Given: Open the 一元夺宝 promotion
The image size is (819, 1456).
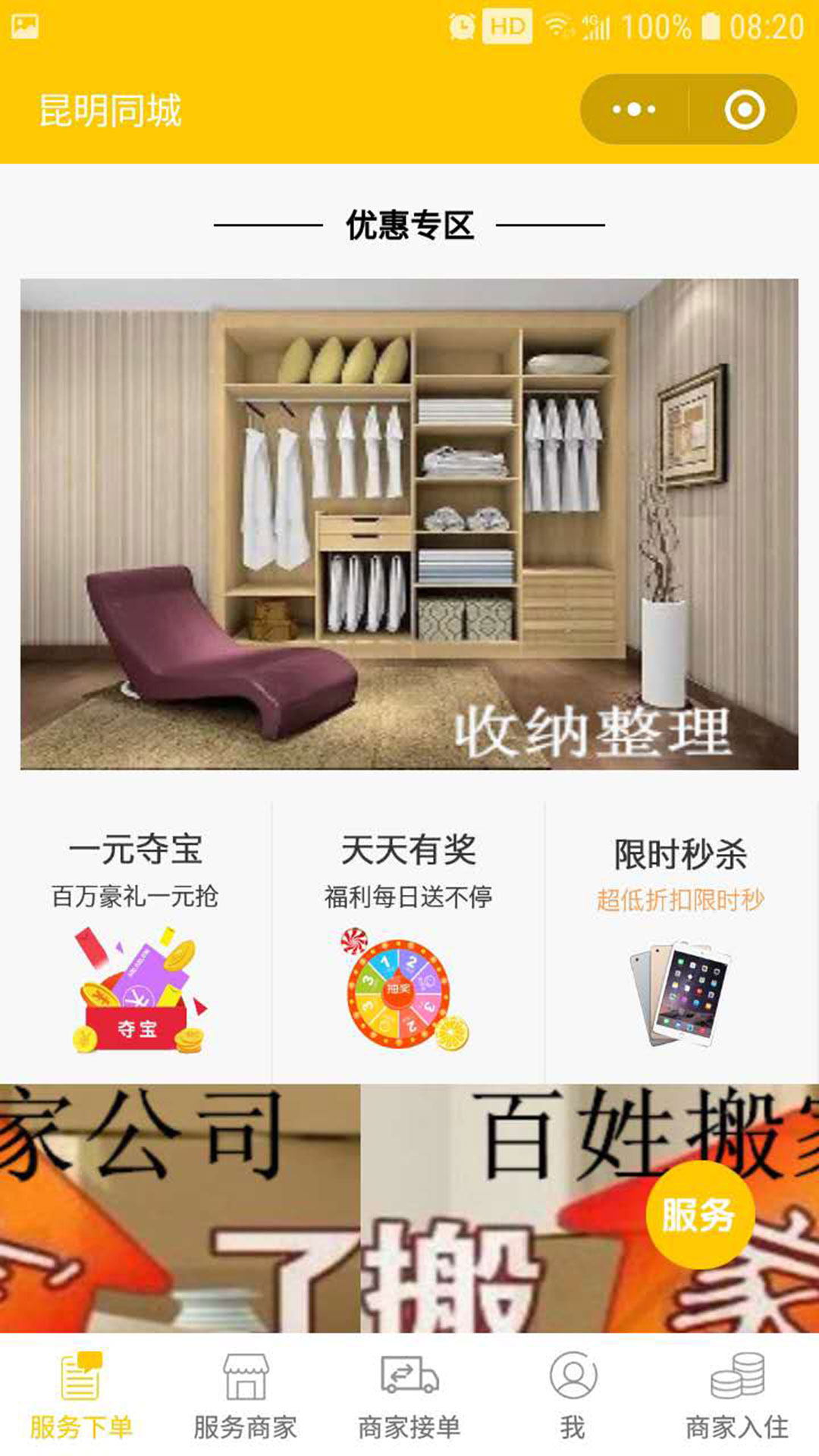Looking at the screenshot, I should click(x=136, y=942).
